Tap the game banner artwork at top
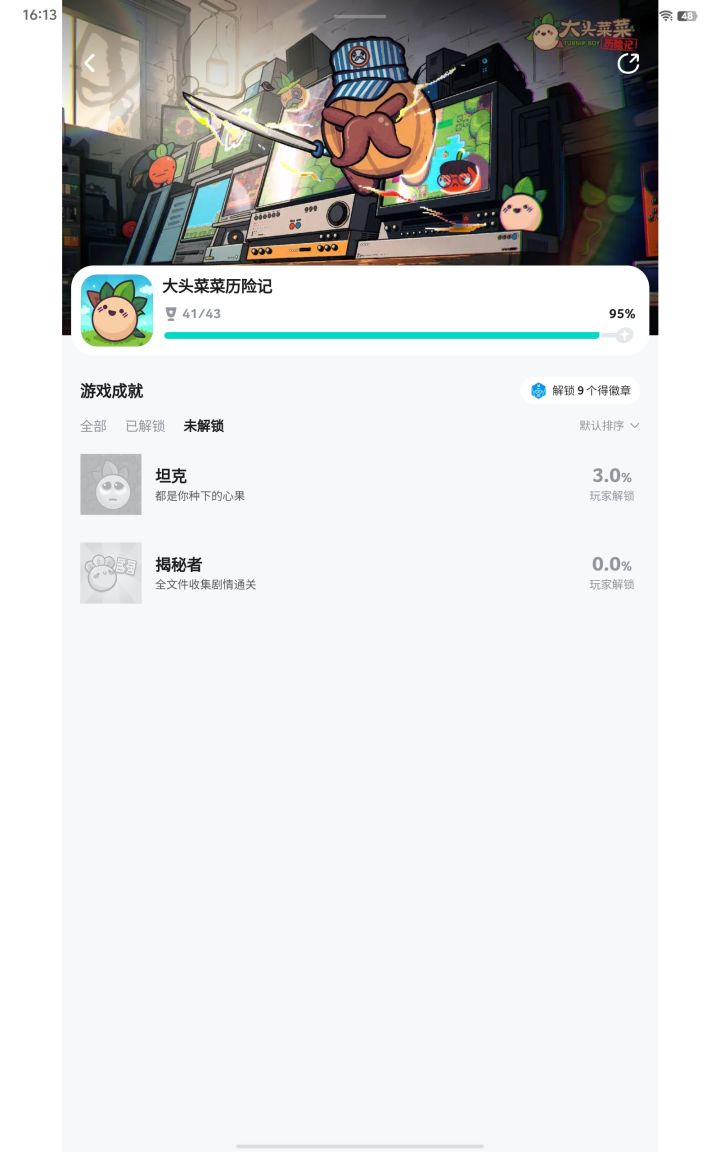Screen dimensions: 720x1152 (x=360, y=150)
